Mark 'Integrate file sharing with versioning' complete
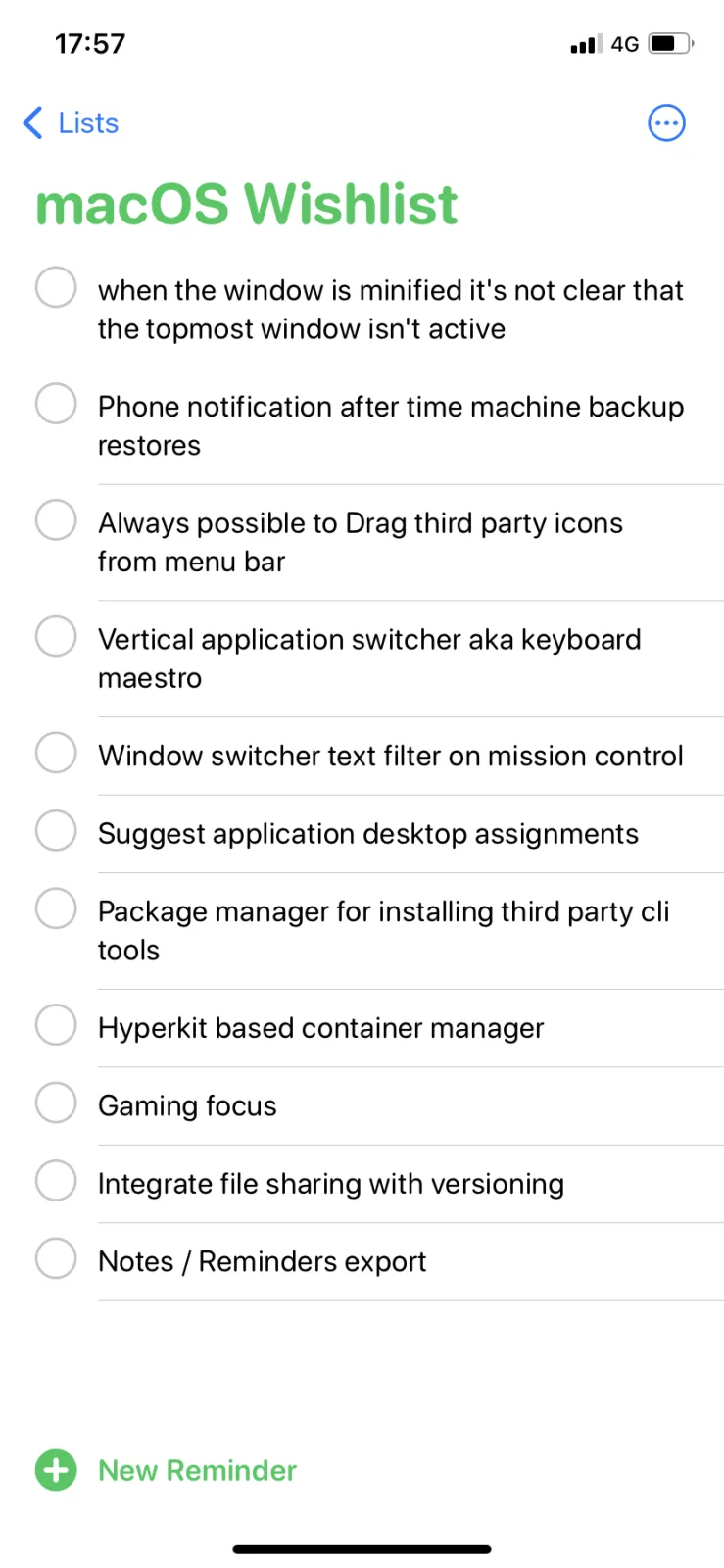The width and height of the screenshot is (724, 1568). (x=56, y=1181)
